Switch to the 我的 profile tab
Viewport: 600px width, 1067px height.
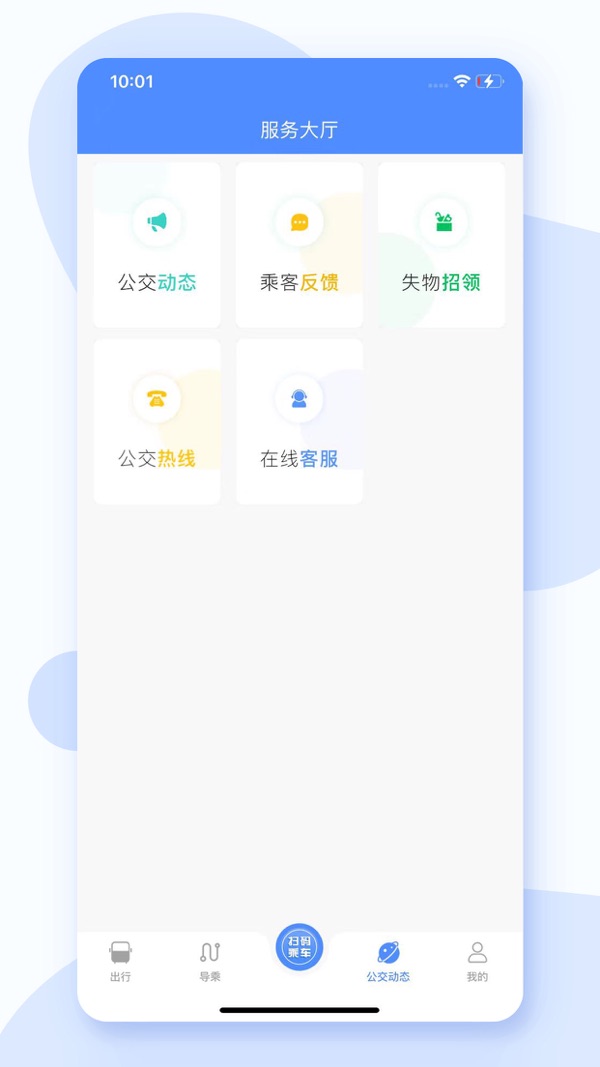tap(477, 961)
